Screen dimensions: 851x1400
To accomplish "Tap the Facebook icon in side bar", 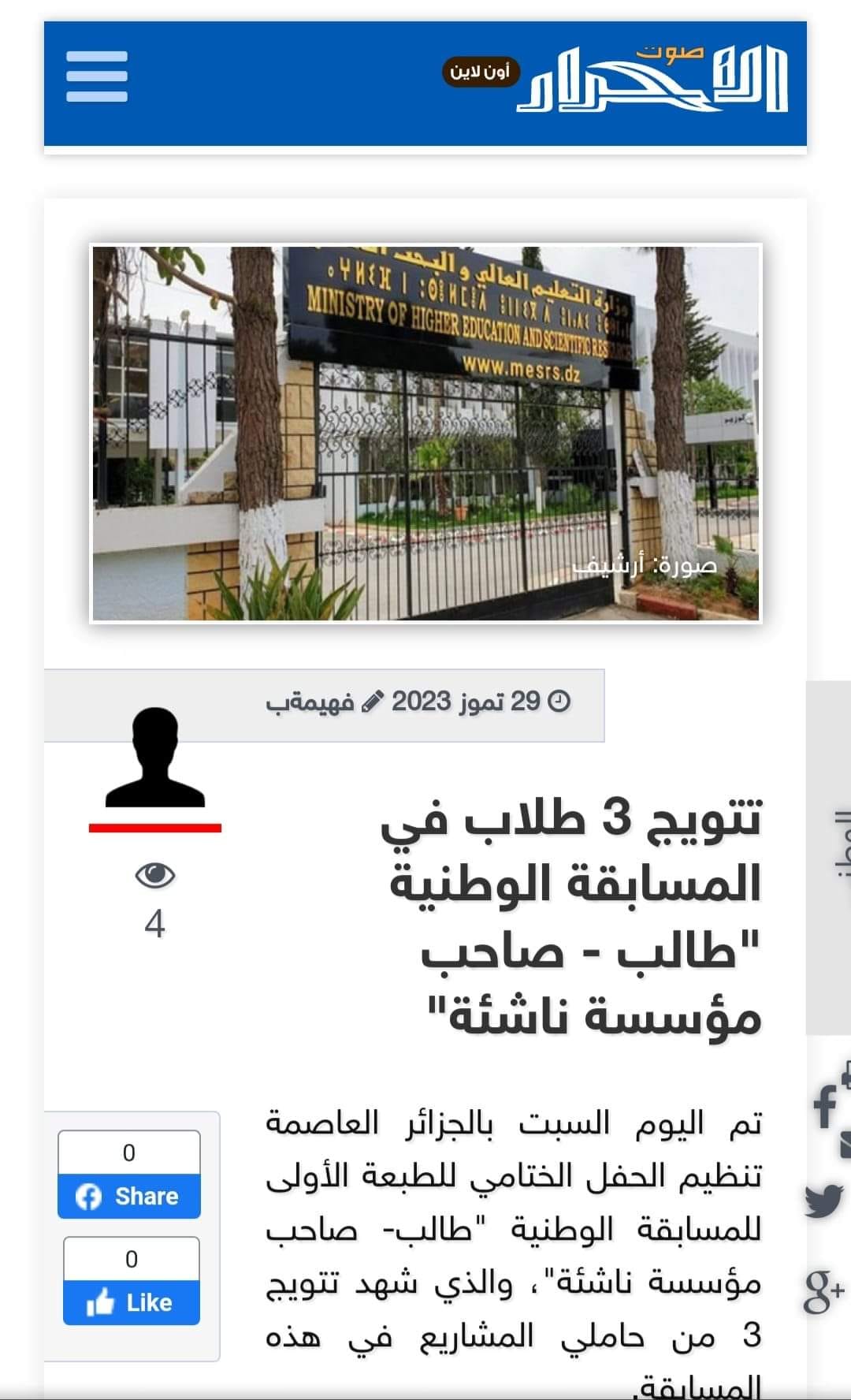I will [825, 1106].
